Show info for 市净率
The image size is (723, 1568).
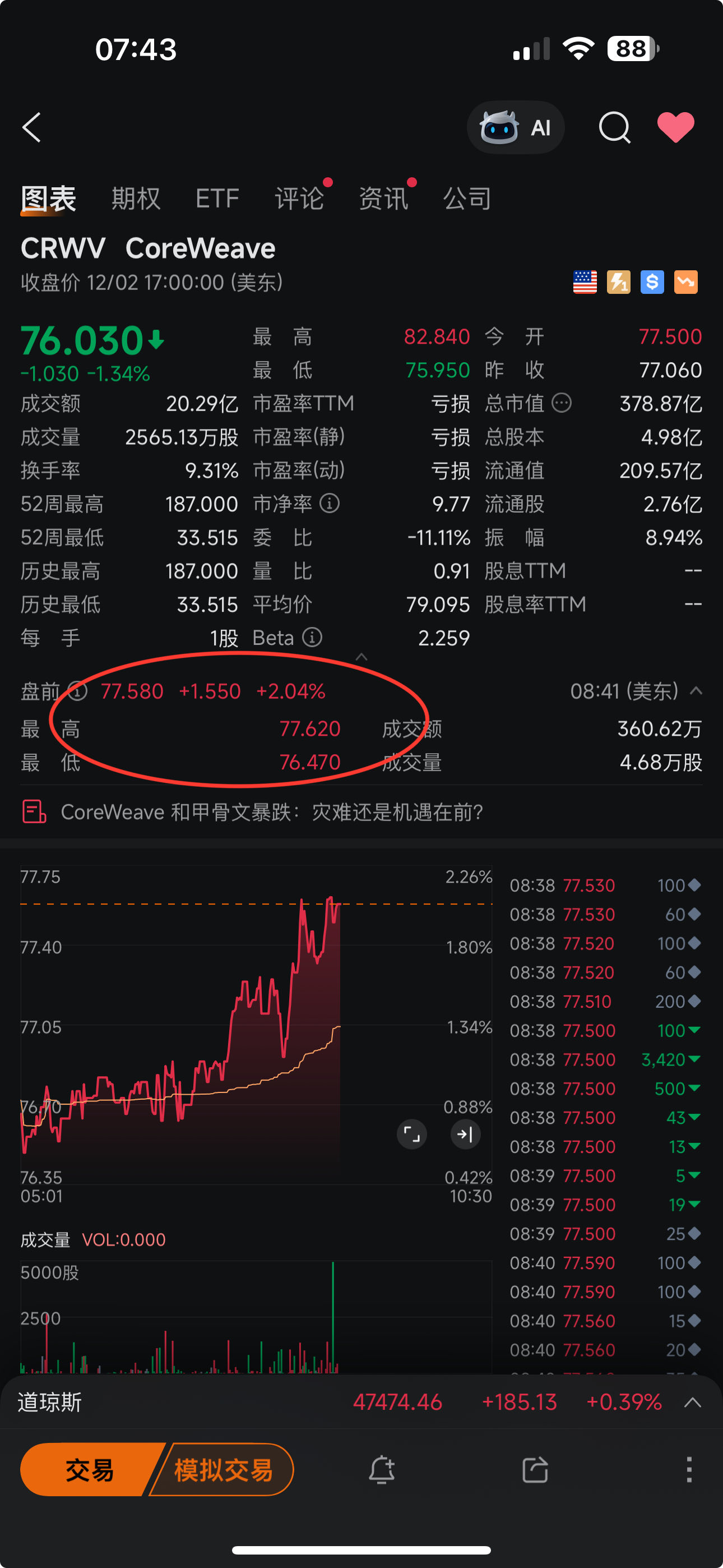coord(330,504)
